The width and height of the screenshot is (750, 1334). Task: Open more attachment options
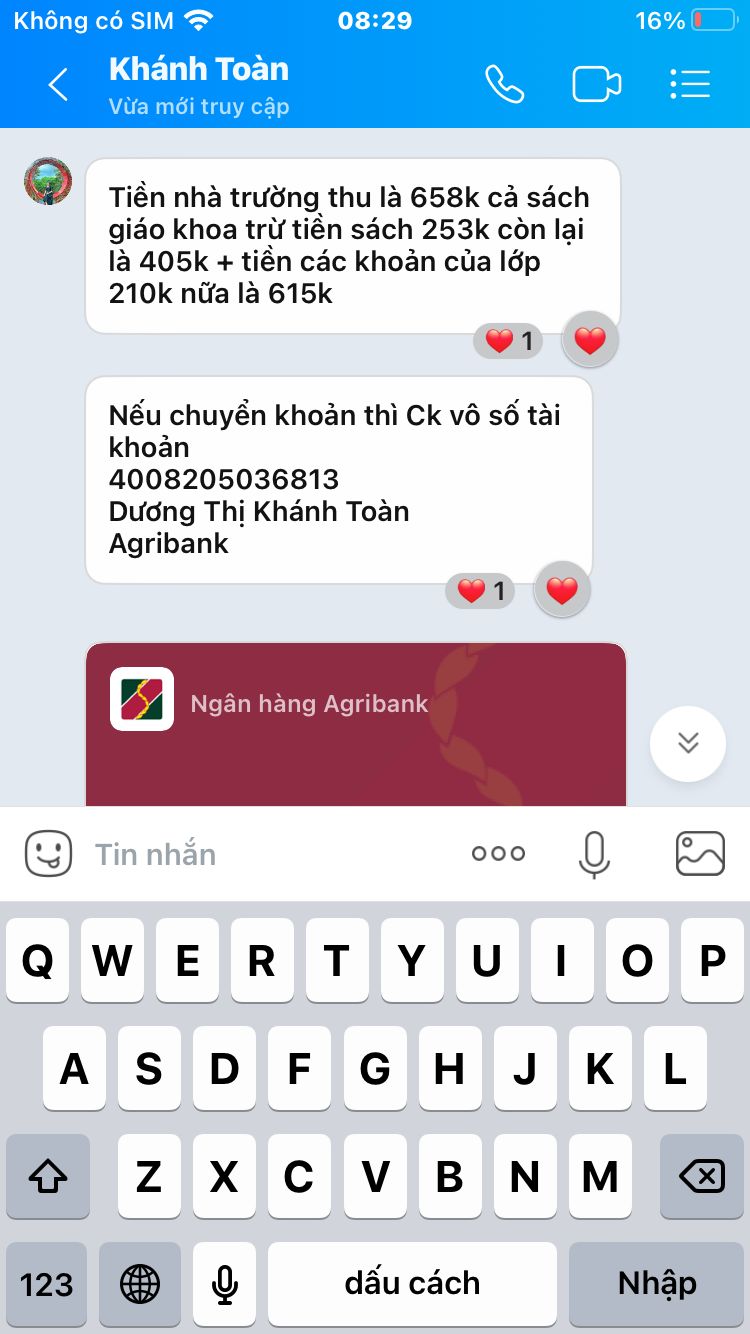(x=498, y=854)
